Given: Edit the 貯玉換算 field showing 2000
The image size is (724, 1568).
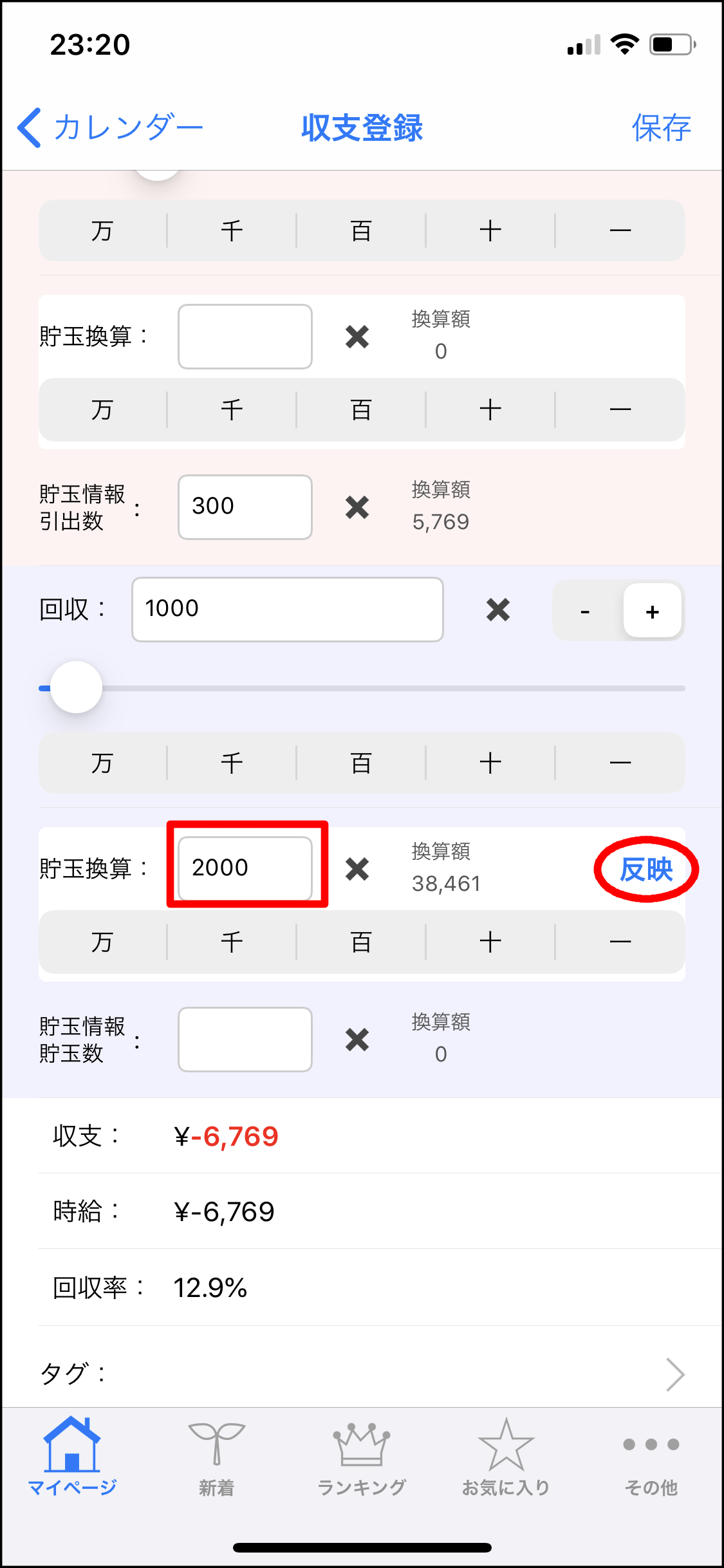Looking at the screenshot, I should (x=245, y=868).
